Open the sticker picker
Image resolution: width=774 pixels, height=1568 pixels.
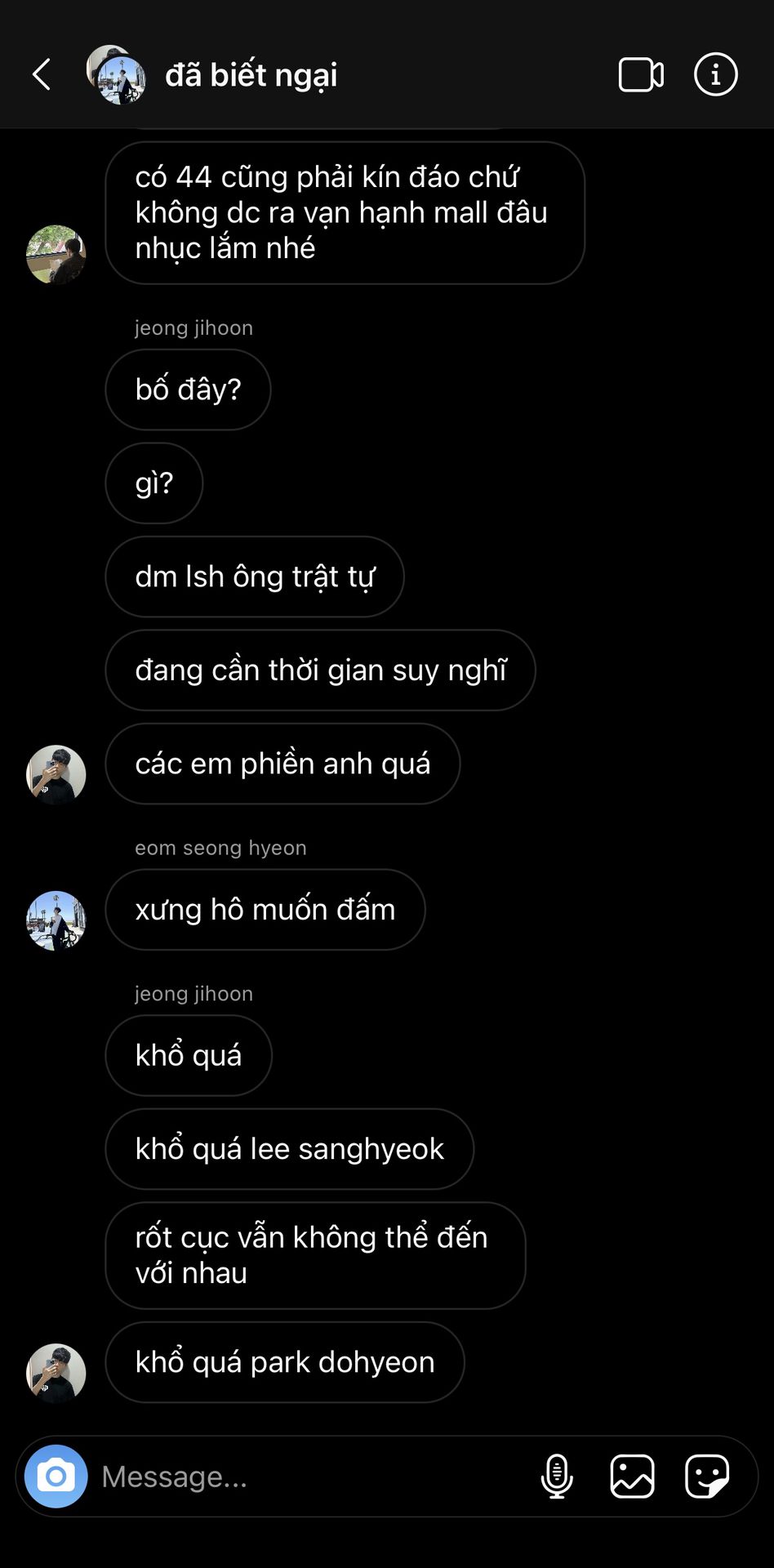[706, 1476]
